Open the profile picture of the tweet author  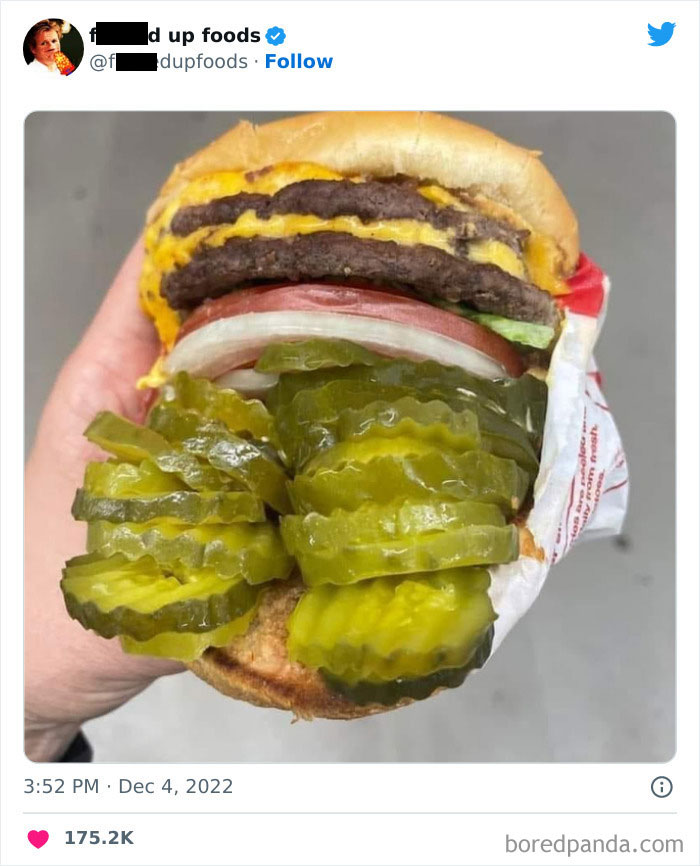[x=53, y=47]
